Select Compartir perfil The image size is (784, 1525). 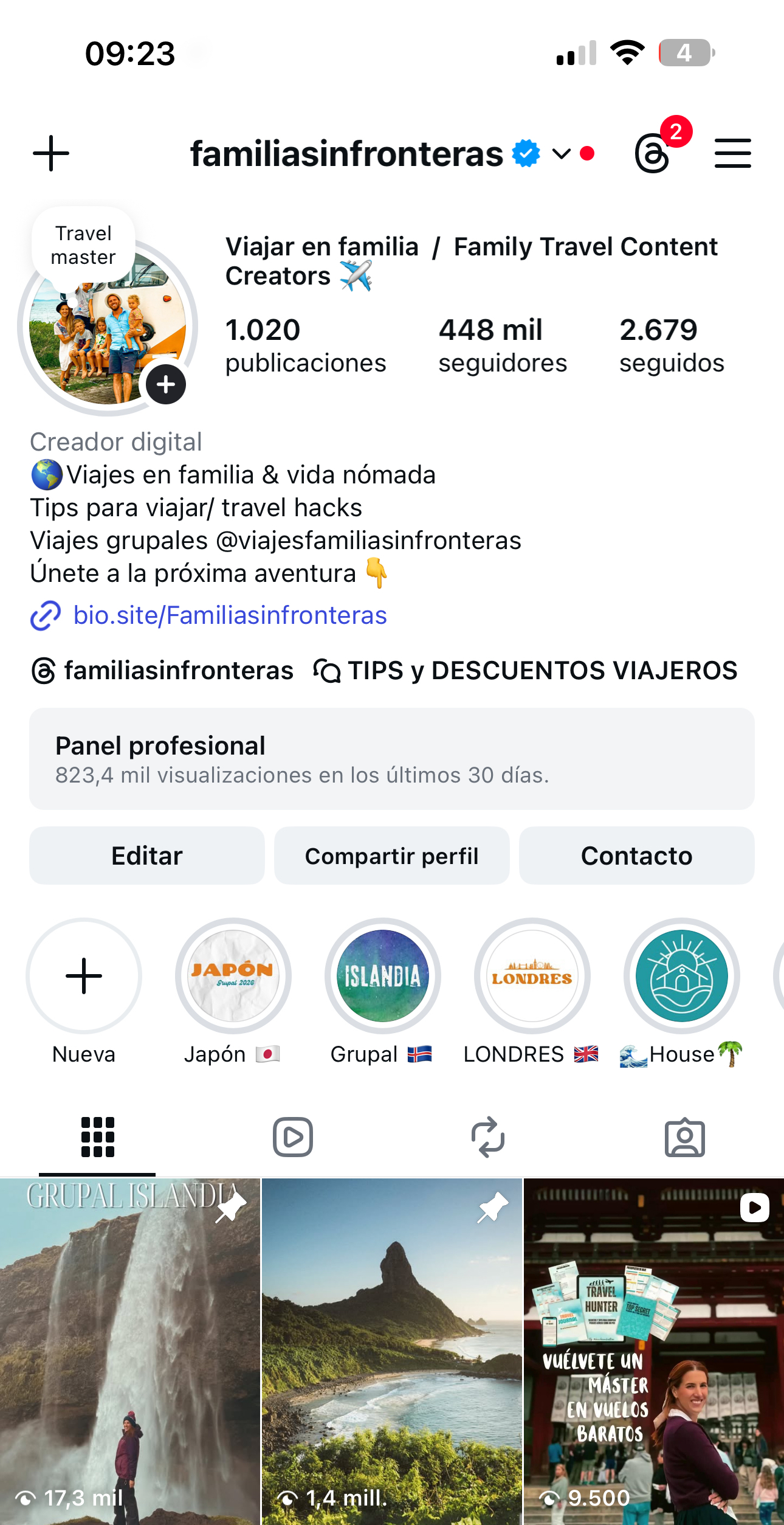391,856
